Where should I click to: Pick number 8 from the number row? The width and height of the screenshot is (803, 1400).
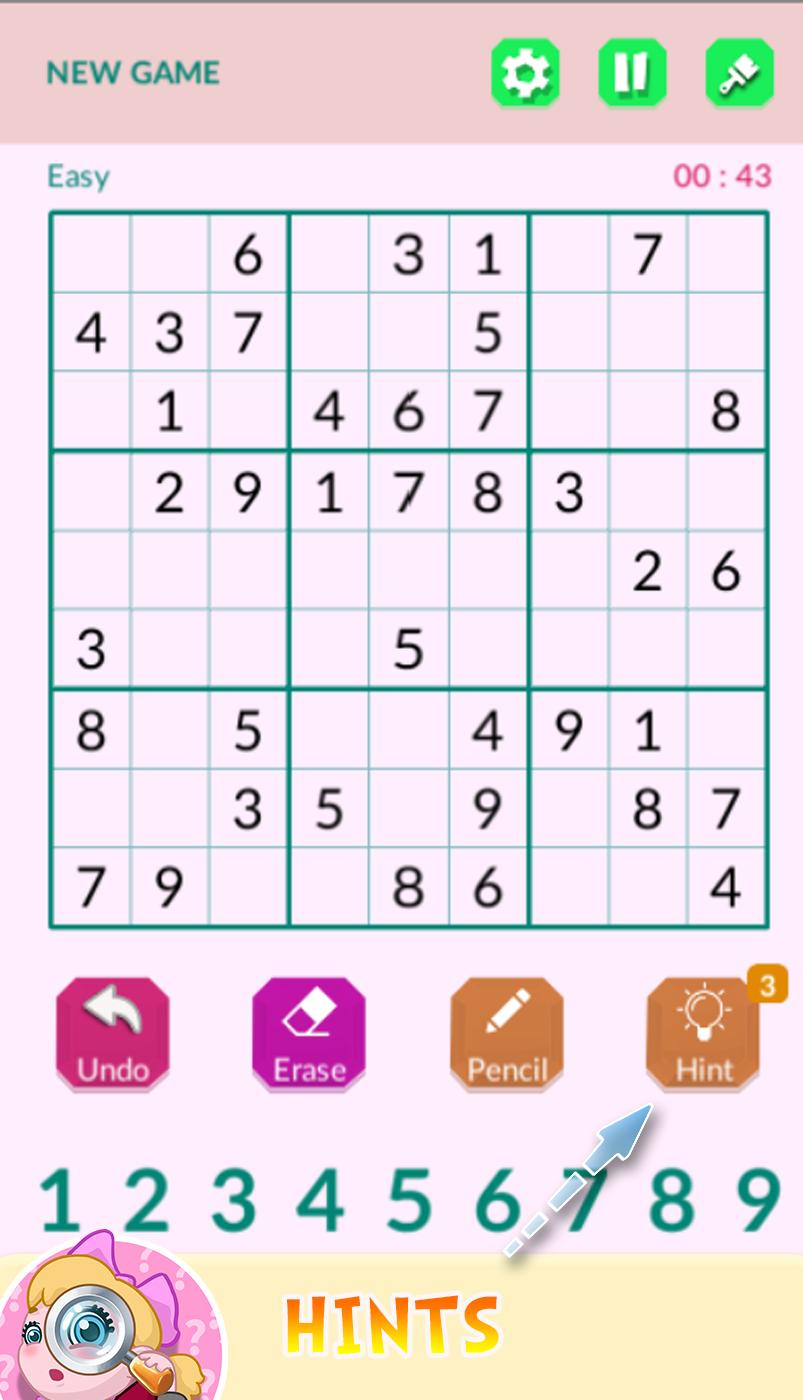671,1199
